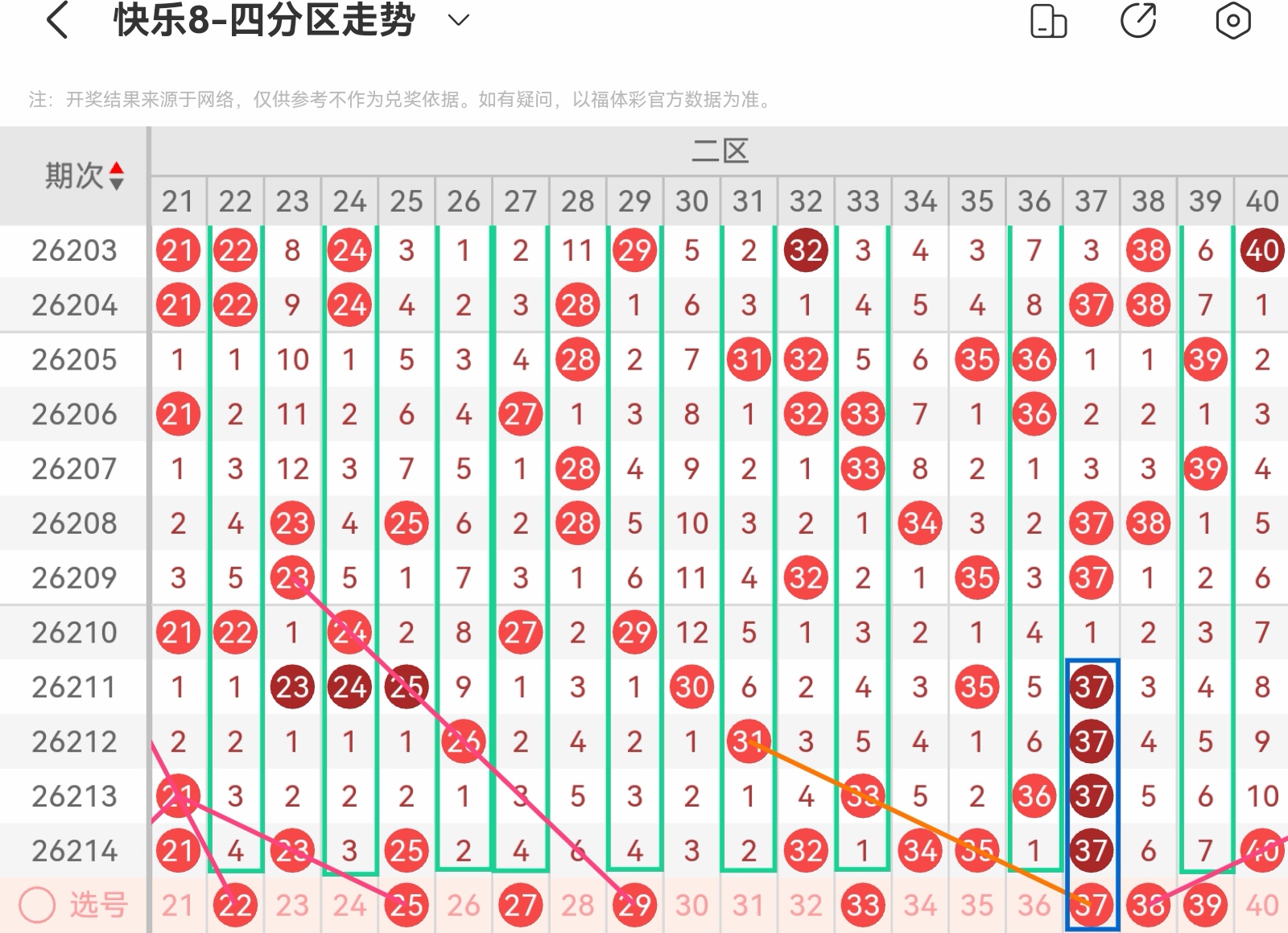Switch screen orientation with device icon
Screen dimensions: 1288x933
[x=1048, y=21]
